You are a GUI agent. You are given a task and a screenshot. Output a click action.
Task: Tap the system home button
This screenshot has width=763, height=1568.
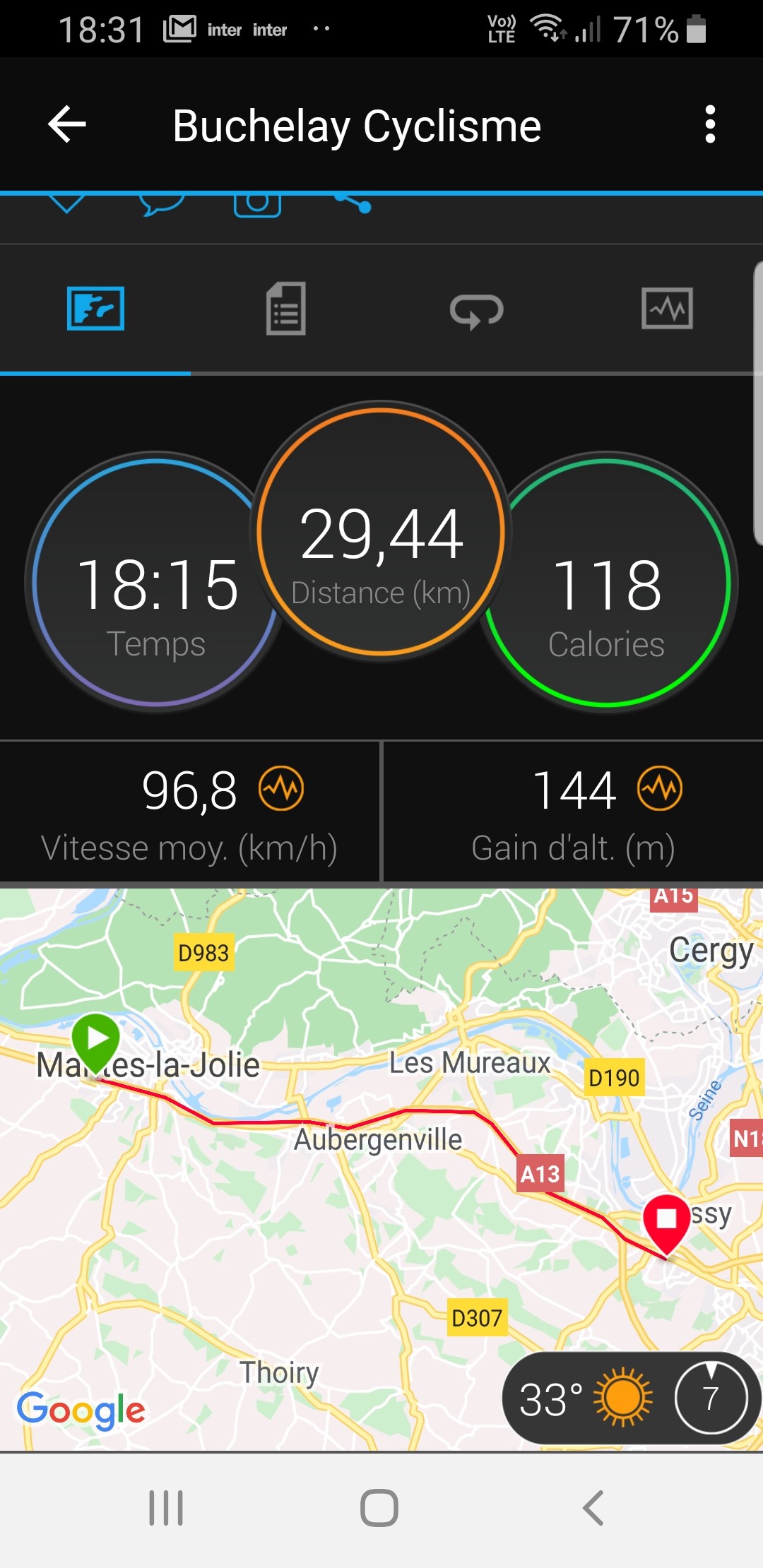point(379,1508)
